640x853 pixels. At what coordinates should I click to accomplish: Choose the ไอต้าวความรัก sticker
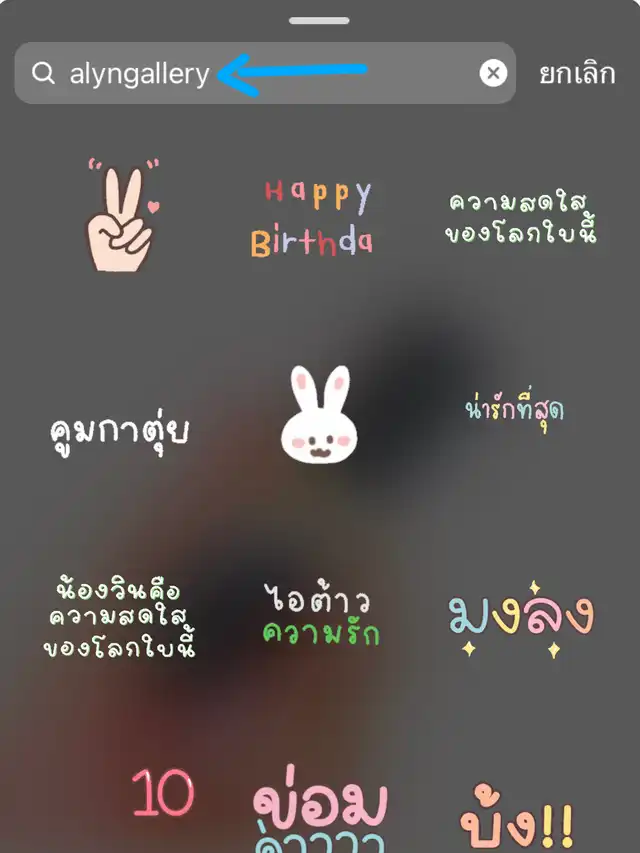pos(320,617)
